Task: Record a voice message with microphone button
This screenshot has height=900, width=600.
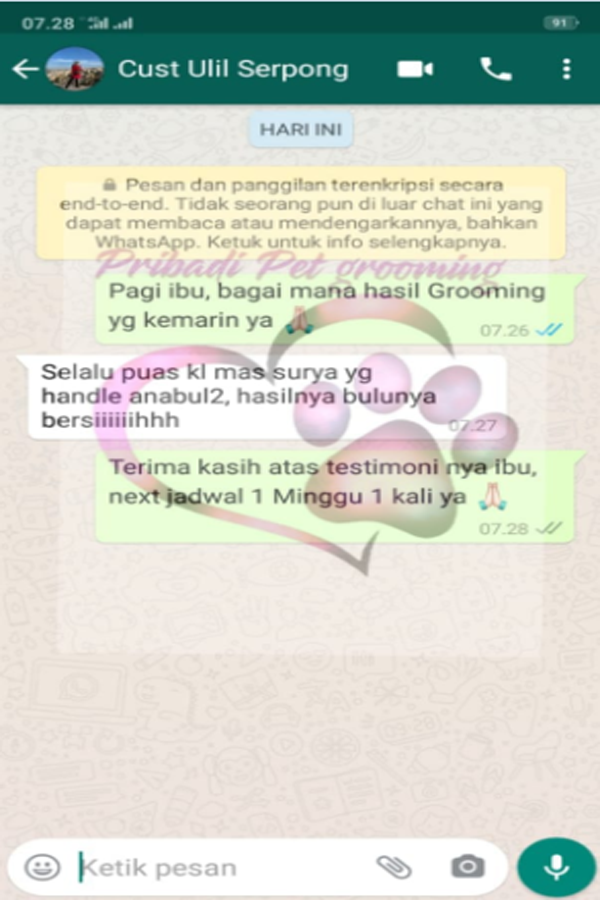Action: coord(556,866)
